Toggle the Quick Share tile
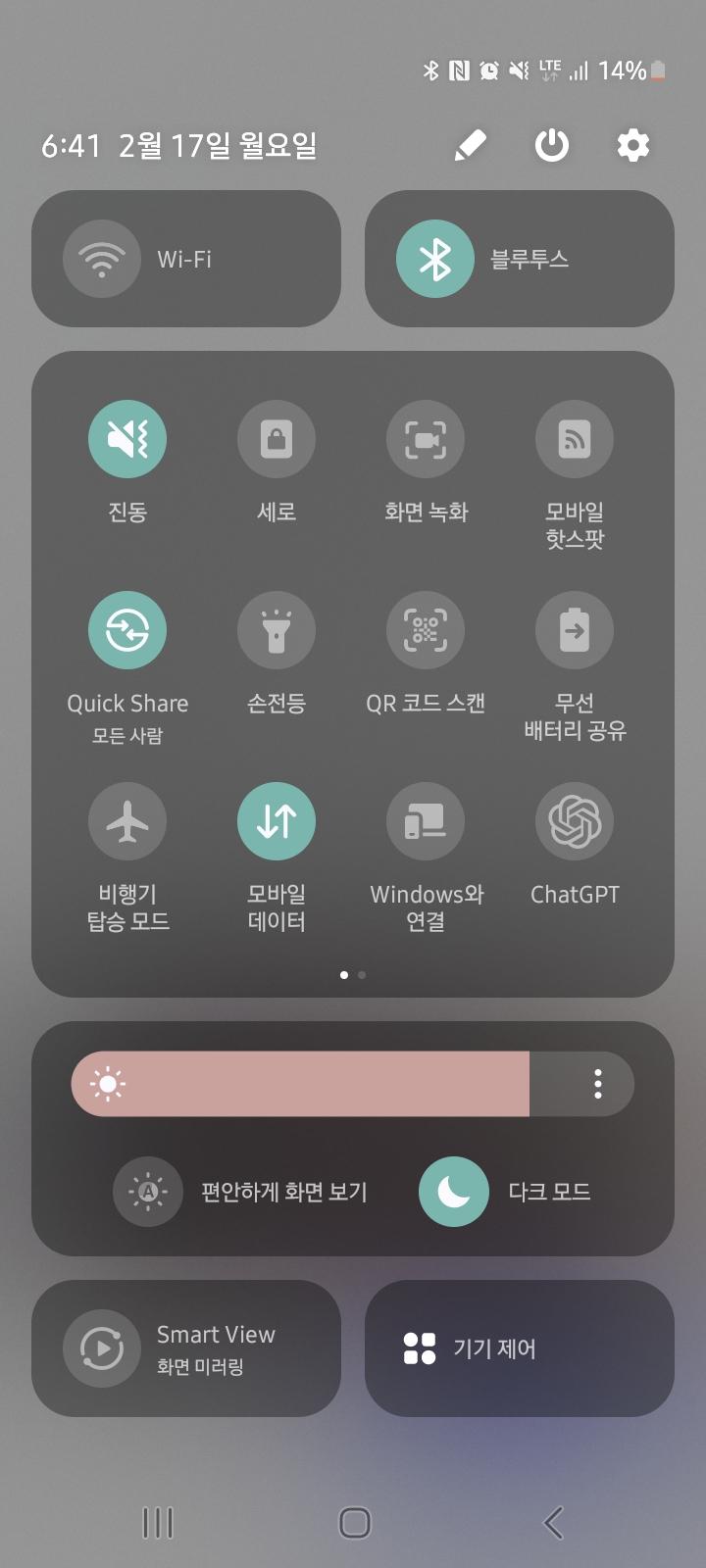Image resolution: width=706 pixels, height=1568 pixels. pyautogui.click(x=127, y=630)
